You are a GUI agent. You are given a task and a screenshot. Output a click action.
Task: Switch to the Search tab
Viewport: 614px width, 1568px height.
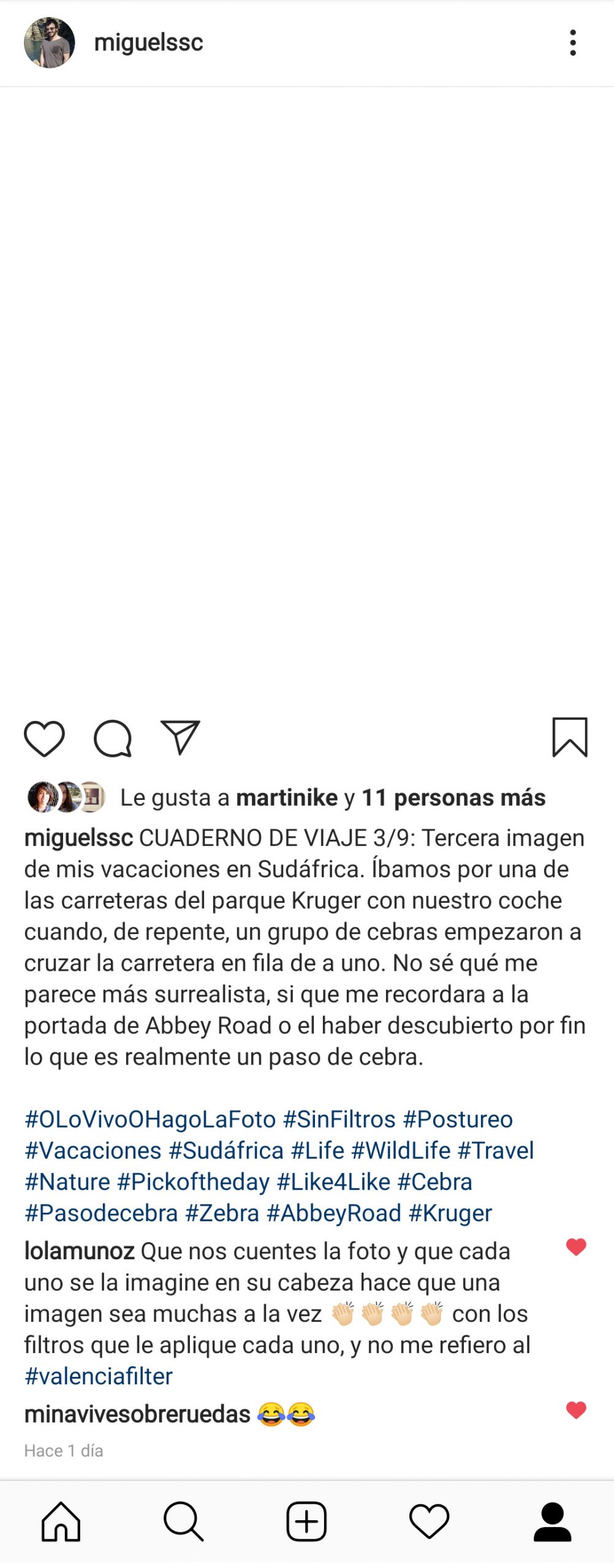183,1521
